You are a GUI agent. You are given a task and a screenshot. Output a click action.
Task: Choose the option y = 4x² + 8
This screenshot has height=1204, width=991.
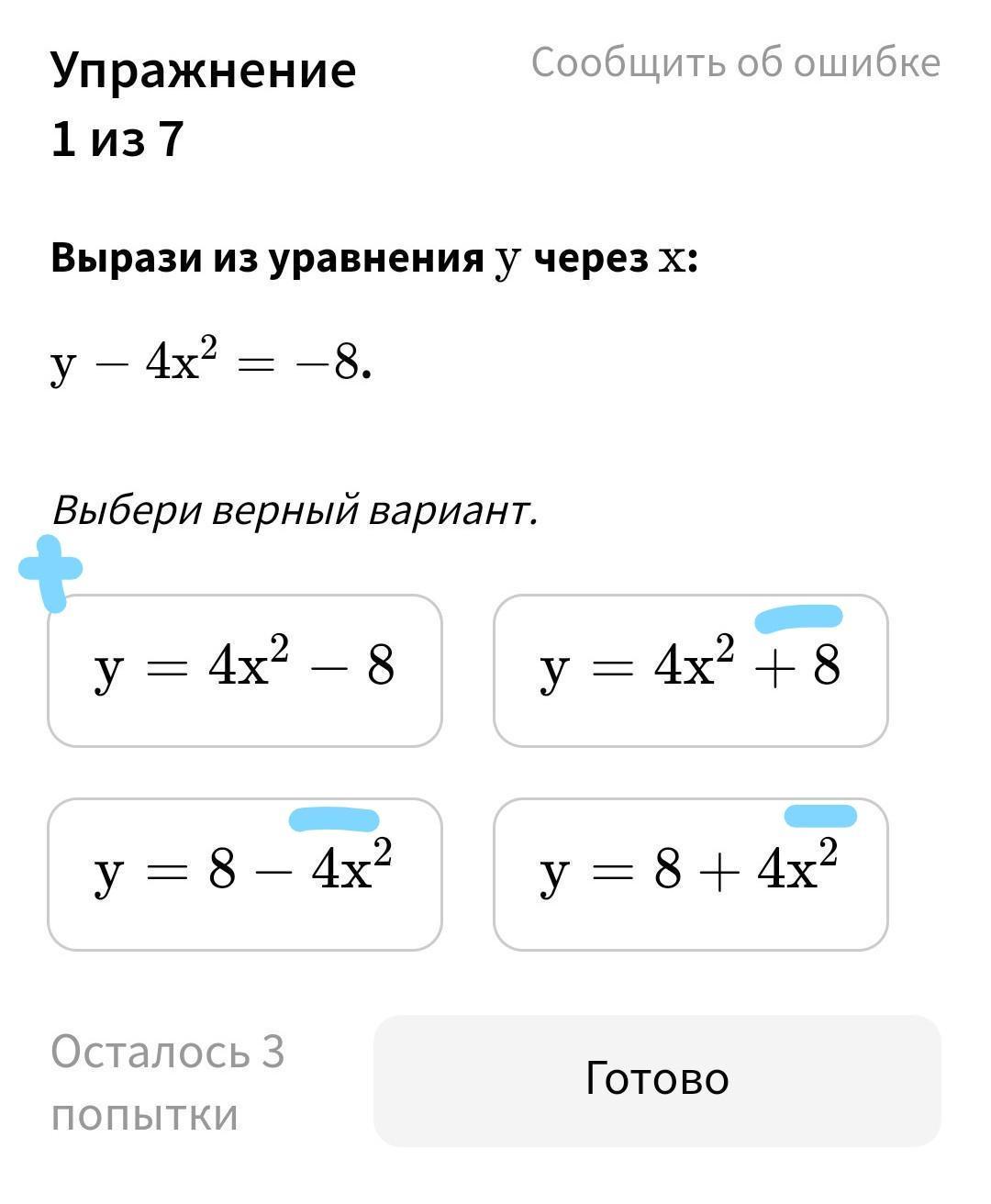click(x=690, y=670)
